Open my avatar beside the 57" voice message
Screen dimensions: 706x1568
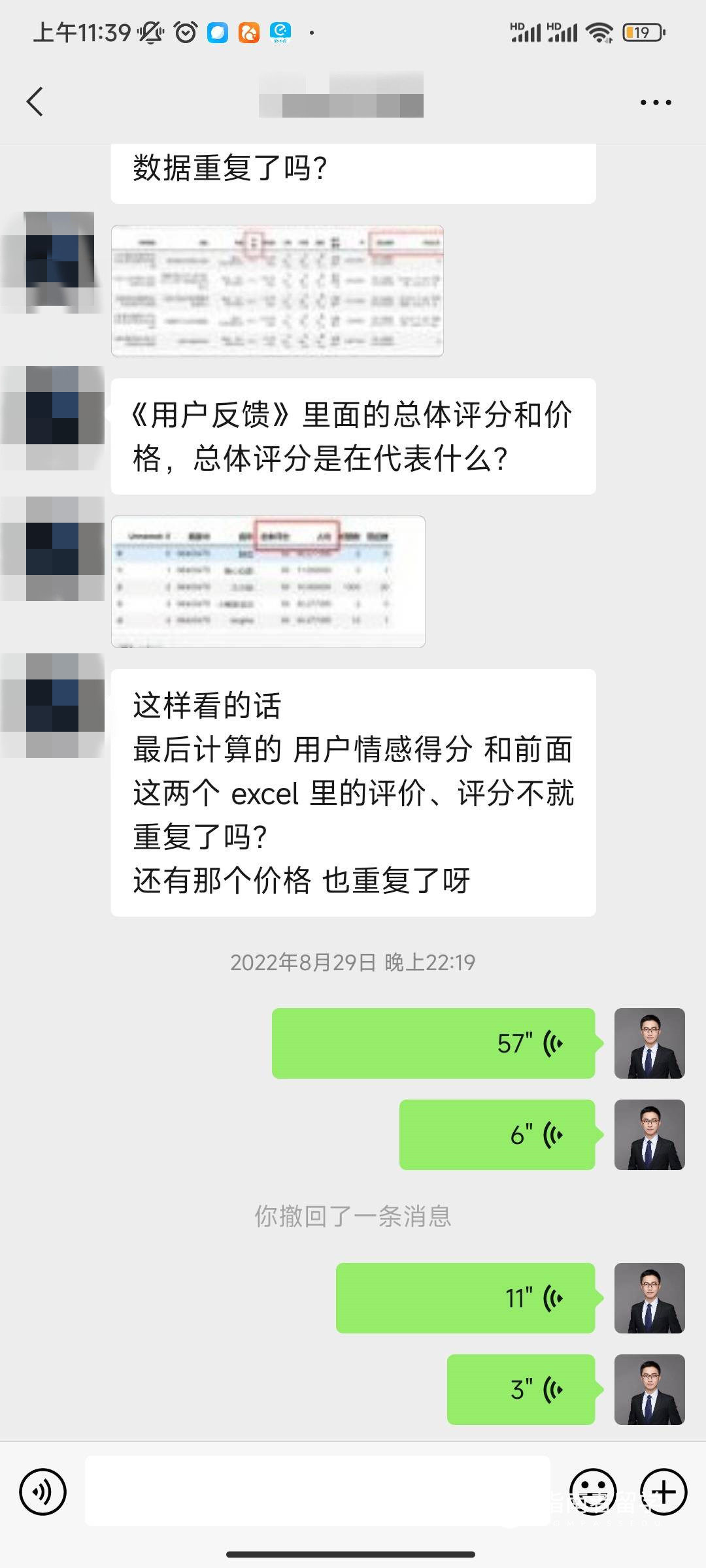(649, 1043)
